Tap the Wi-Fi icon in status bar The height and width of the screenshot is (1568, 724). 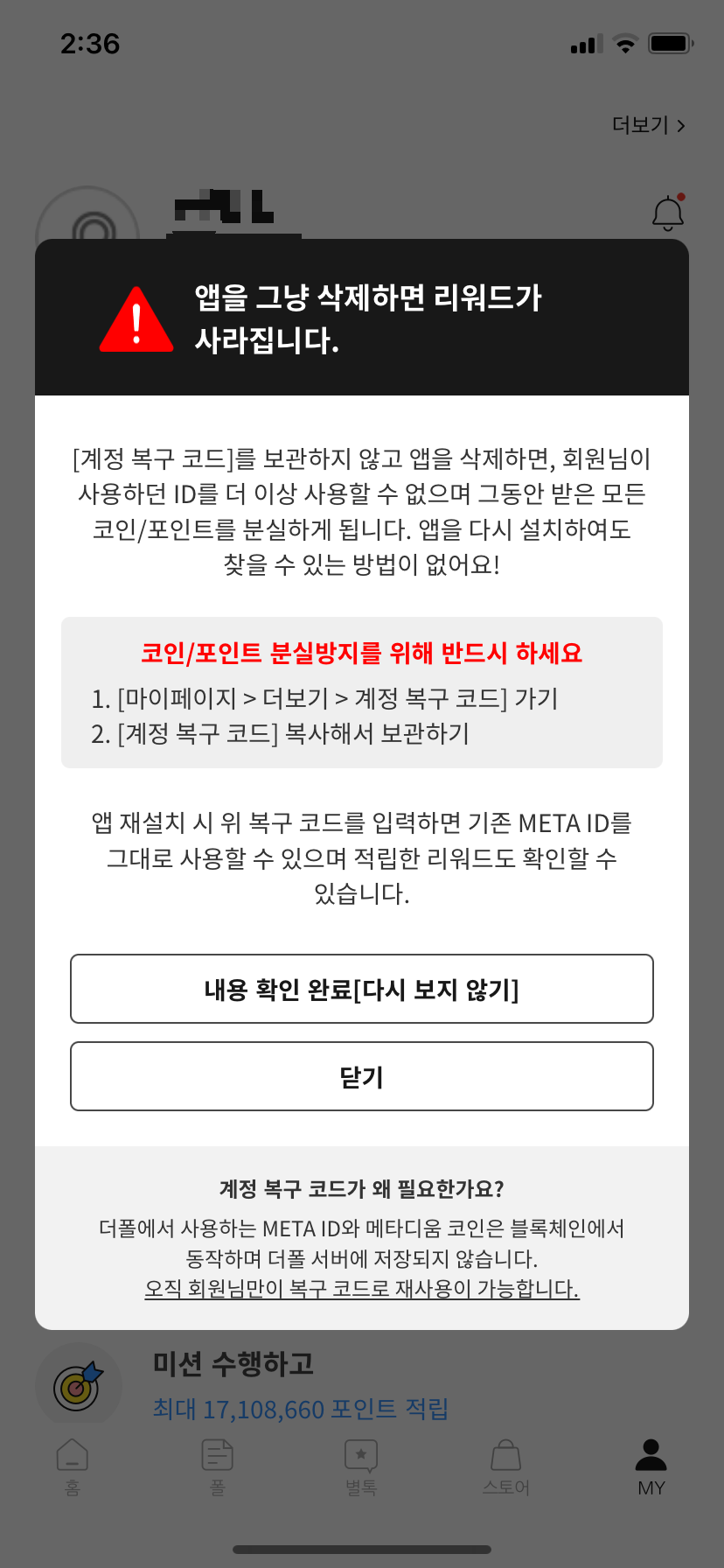click(x=627, y=41)
